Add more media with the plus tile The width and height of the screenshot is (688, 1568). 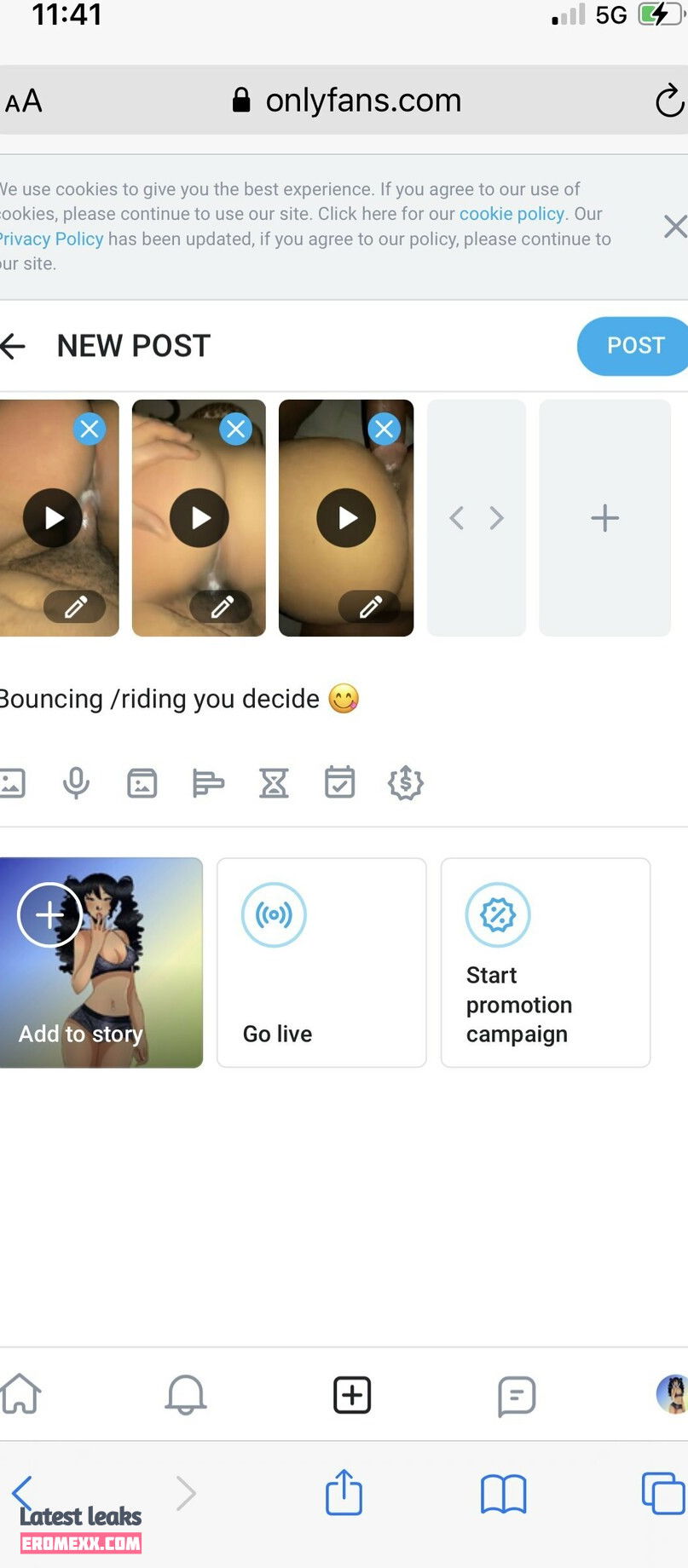coord(604,518)
